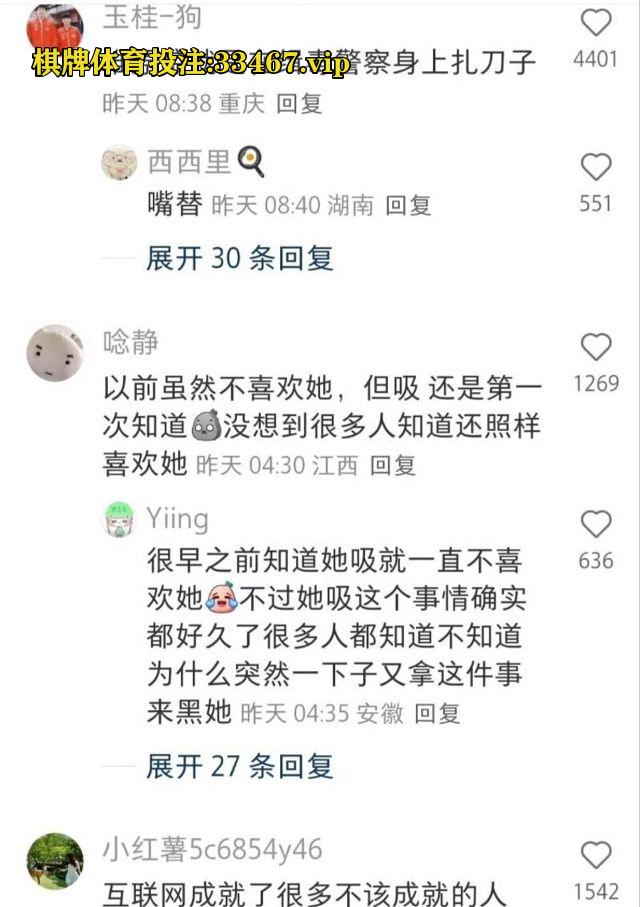Reply to Yiing's comment
Image resolution: width=640 pixels, height=907 pixels.
(437, 713)
